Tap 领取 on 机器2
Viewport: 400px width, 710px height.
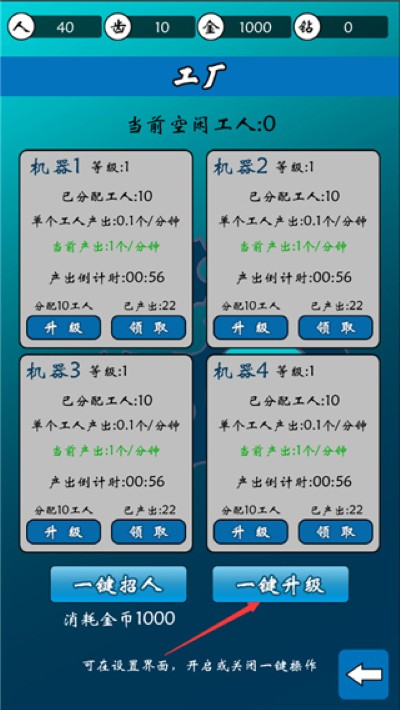tap(335, 327)
